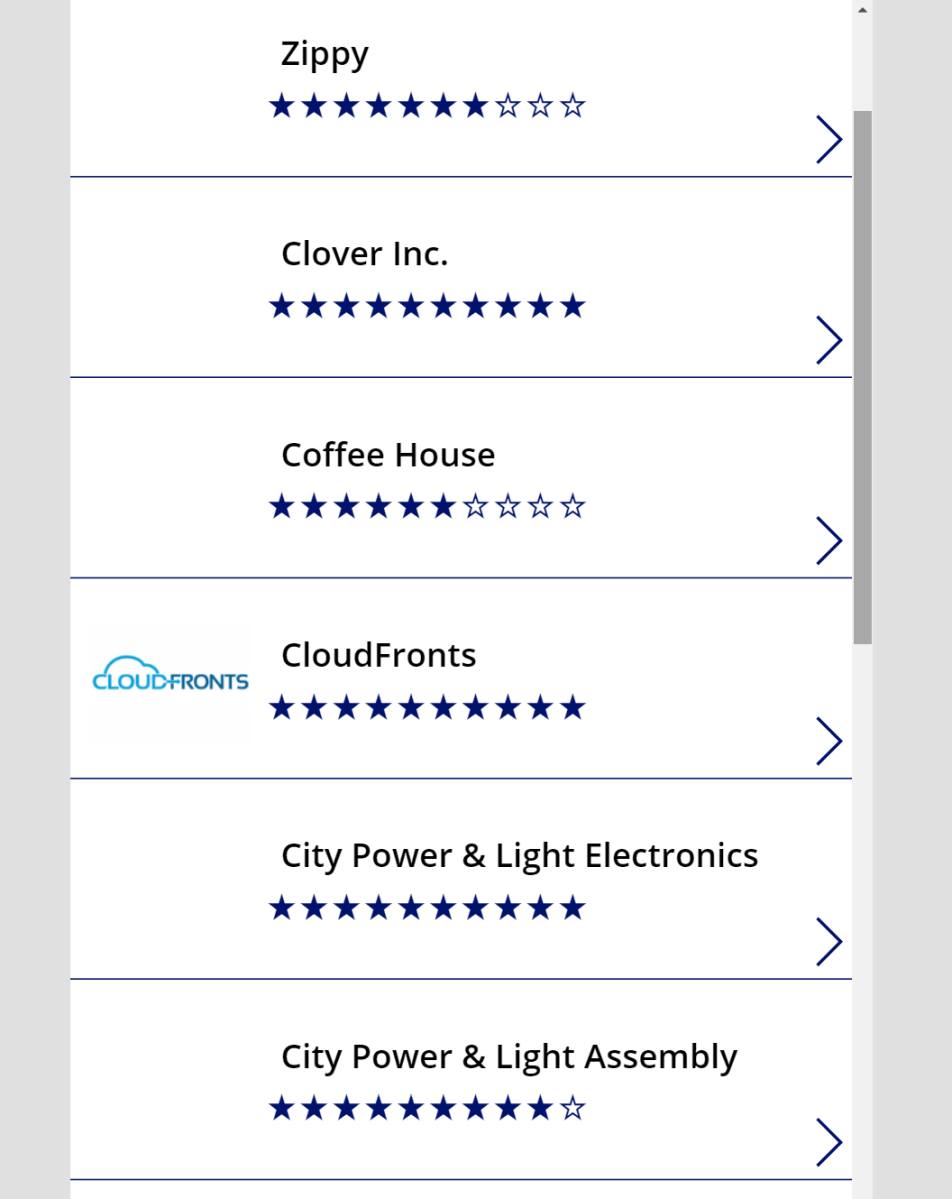Adjust City Power & Light Assembly's star rating
The image size is (952, 1199).
(427, 1108)
